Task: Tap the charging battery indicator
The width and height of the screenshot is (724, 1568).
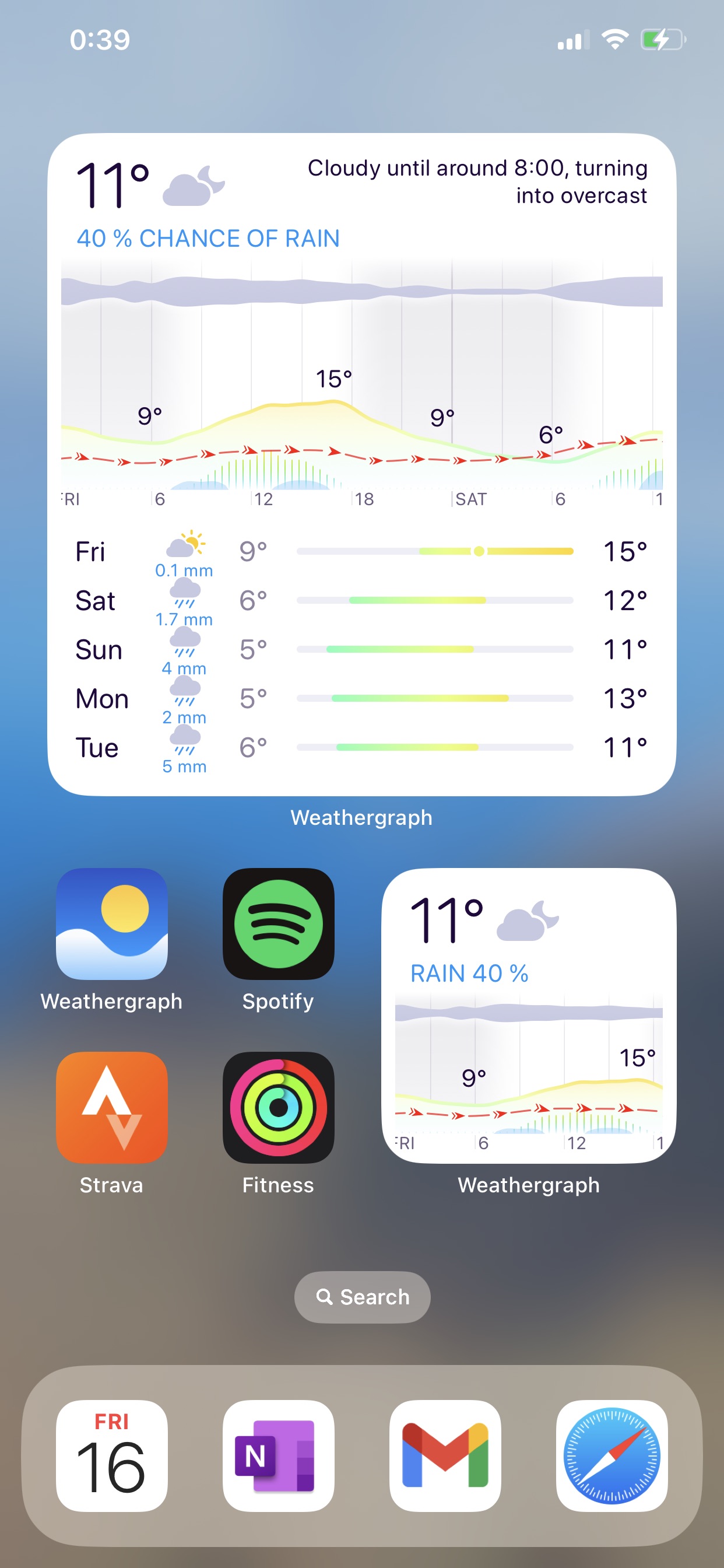Action: (x=660, y=40)
